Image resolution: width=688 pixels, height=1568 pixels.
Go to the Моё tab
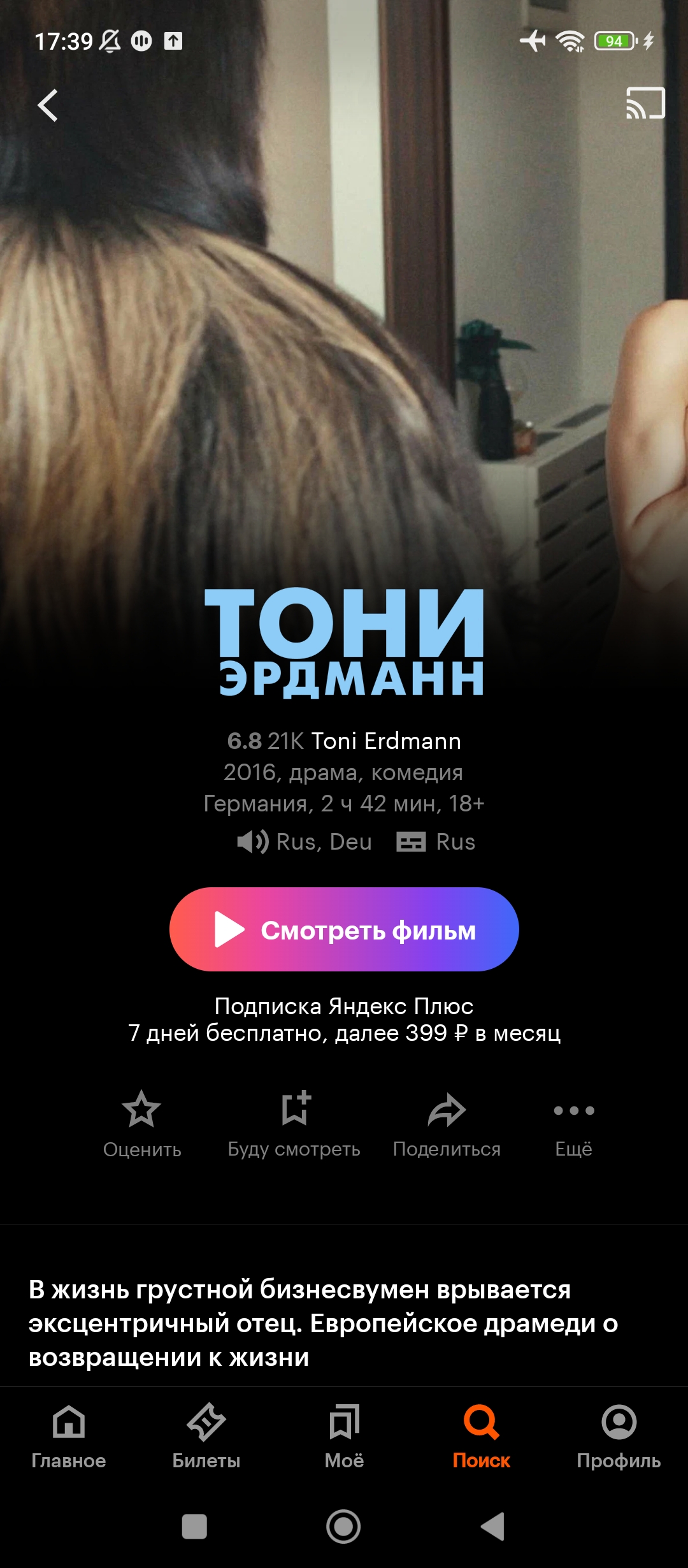coord(344,1437)
